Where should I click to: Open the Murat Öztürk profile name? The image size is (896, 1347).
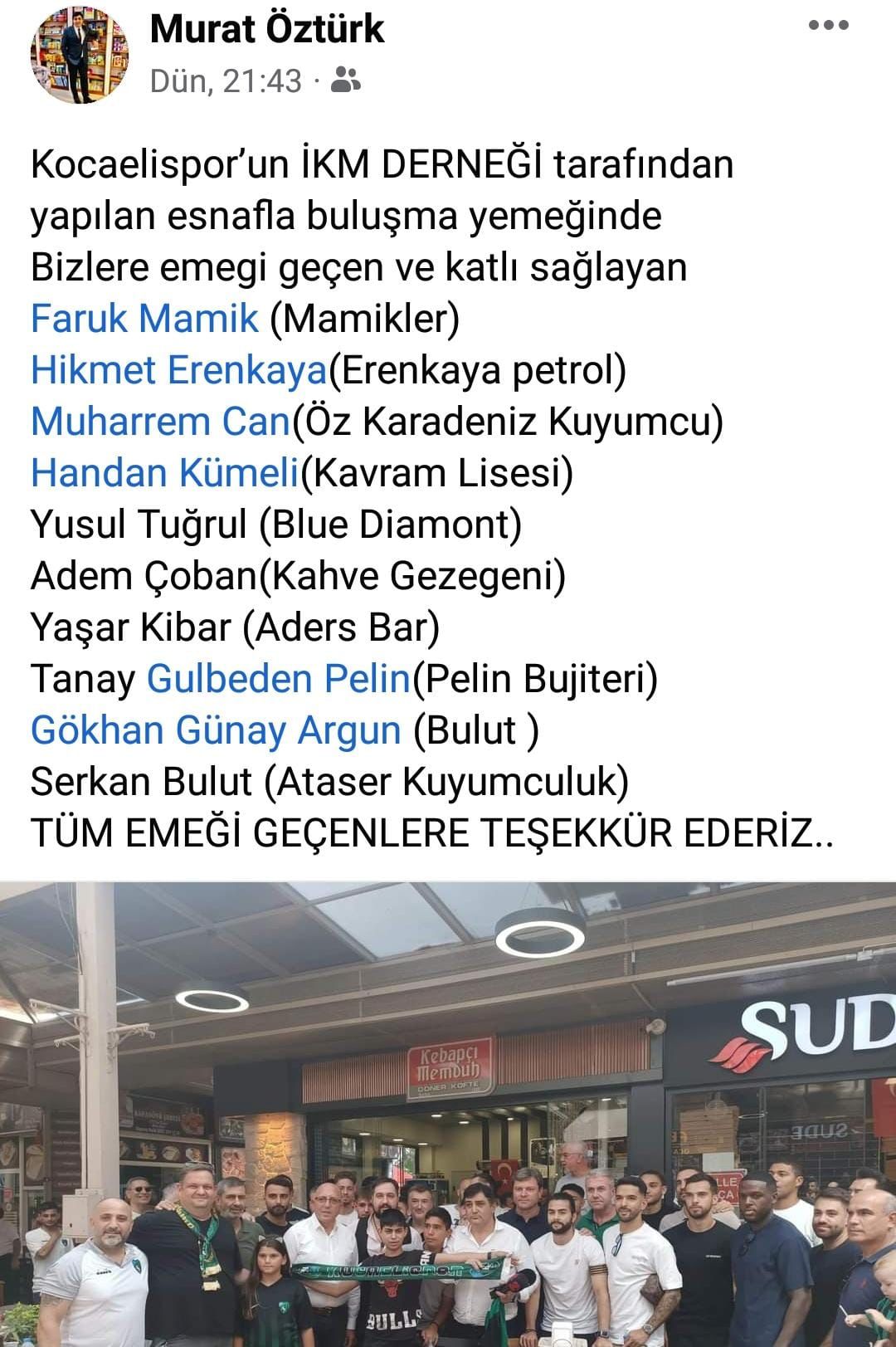tap(267, 30)
